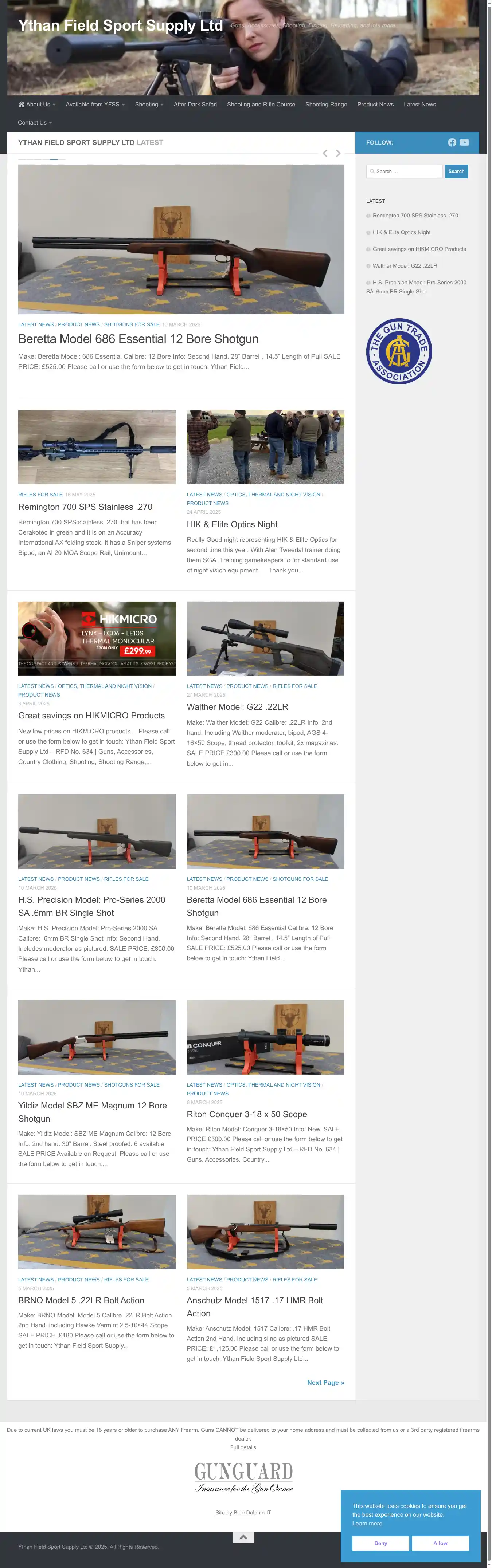Viewport: 492px width, 1568px height.
Task: Expand the Contact Us menu
Action: click(35, 123)
